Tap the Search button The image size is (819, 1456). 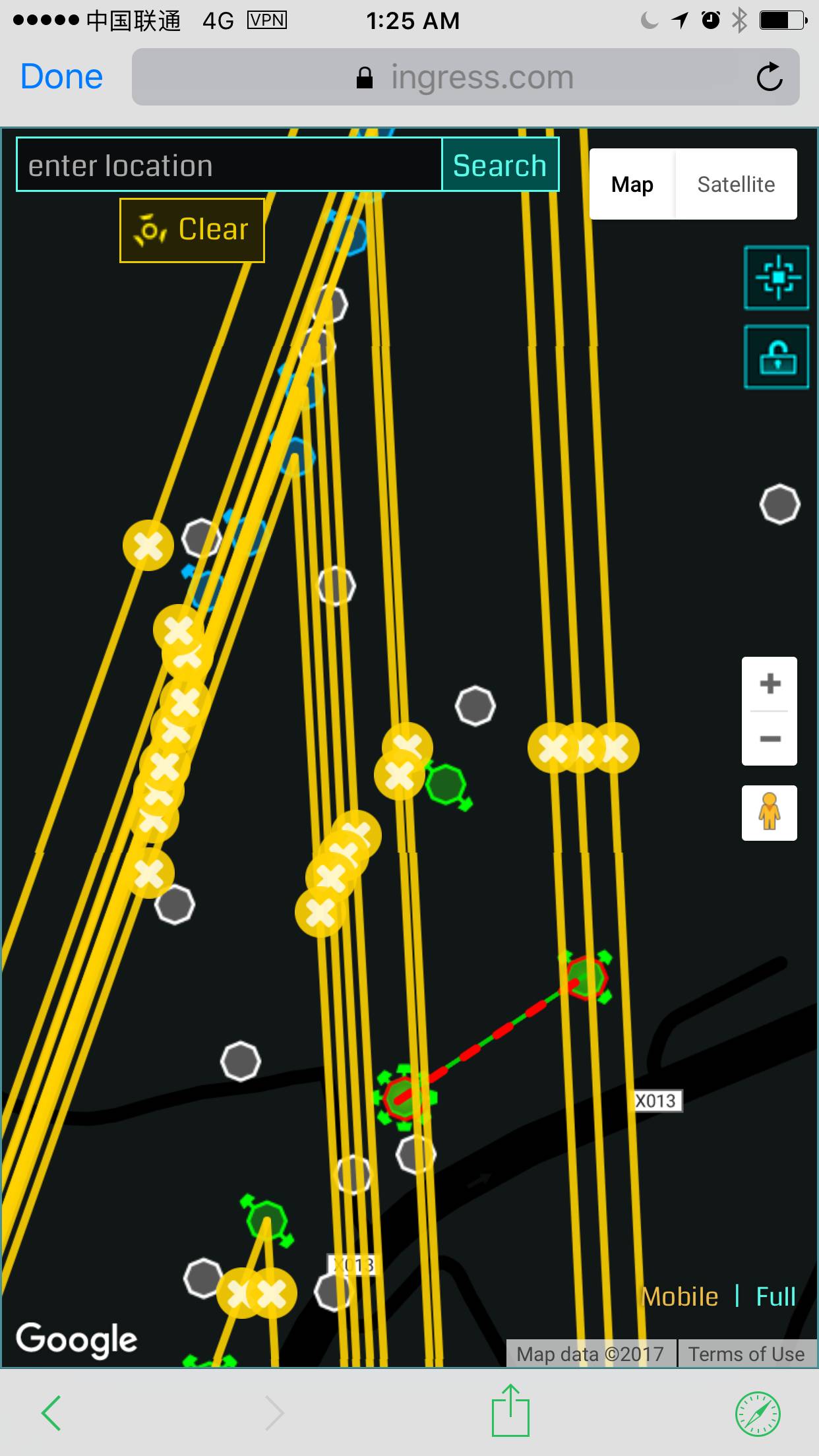(x=500, y=165)
